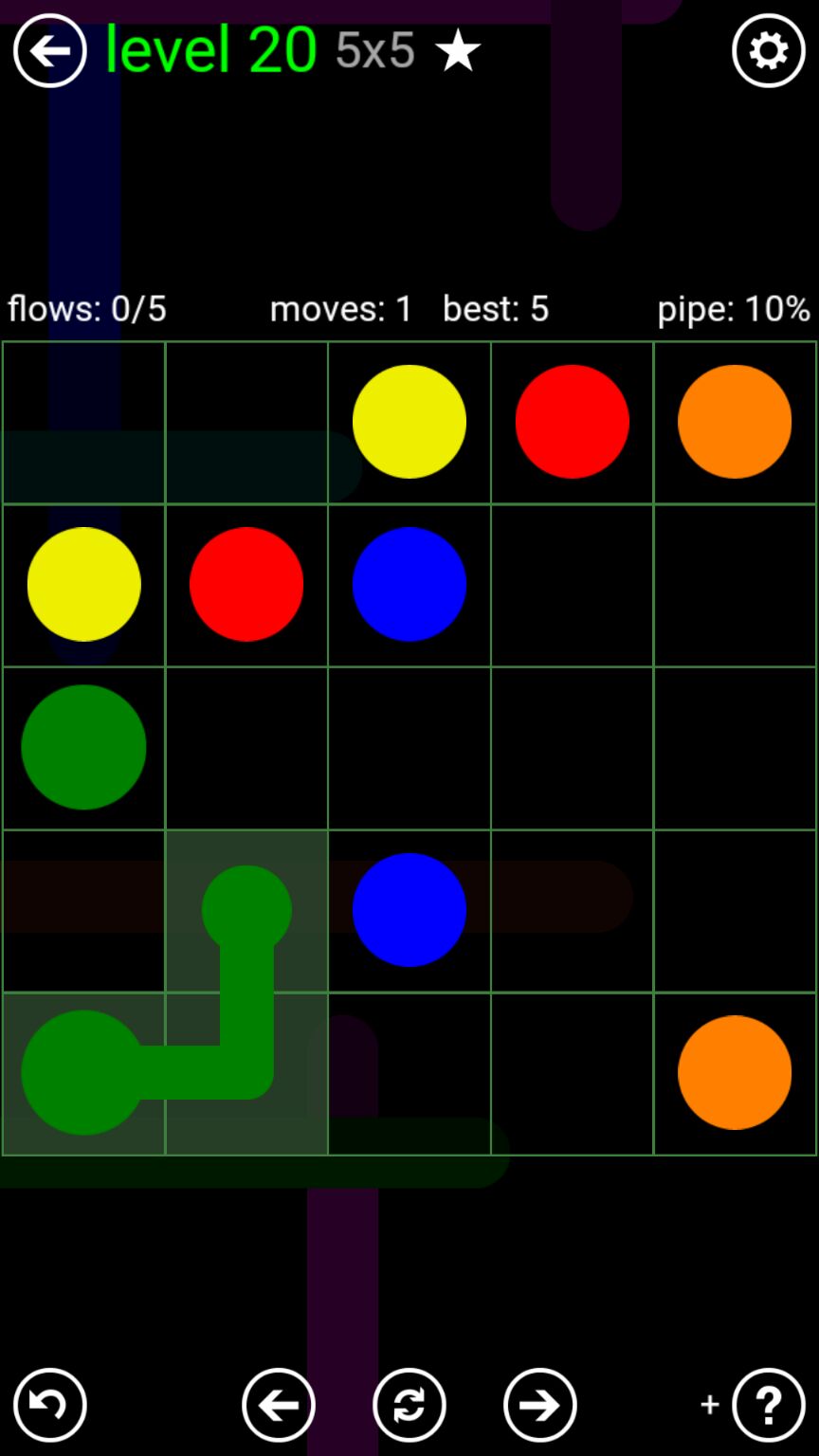Go back using the top-left arrow

pyautogui.click(x=49, y=51)
